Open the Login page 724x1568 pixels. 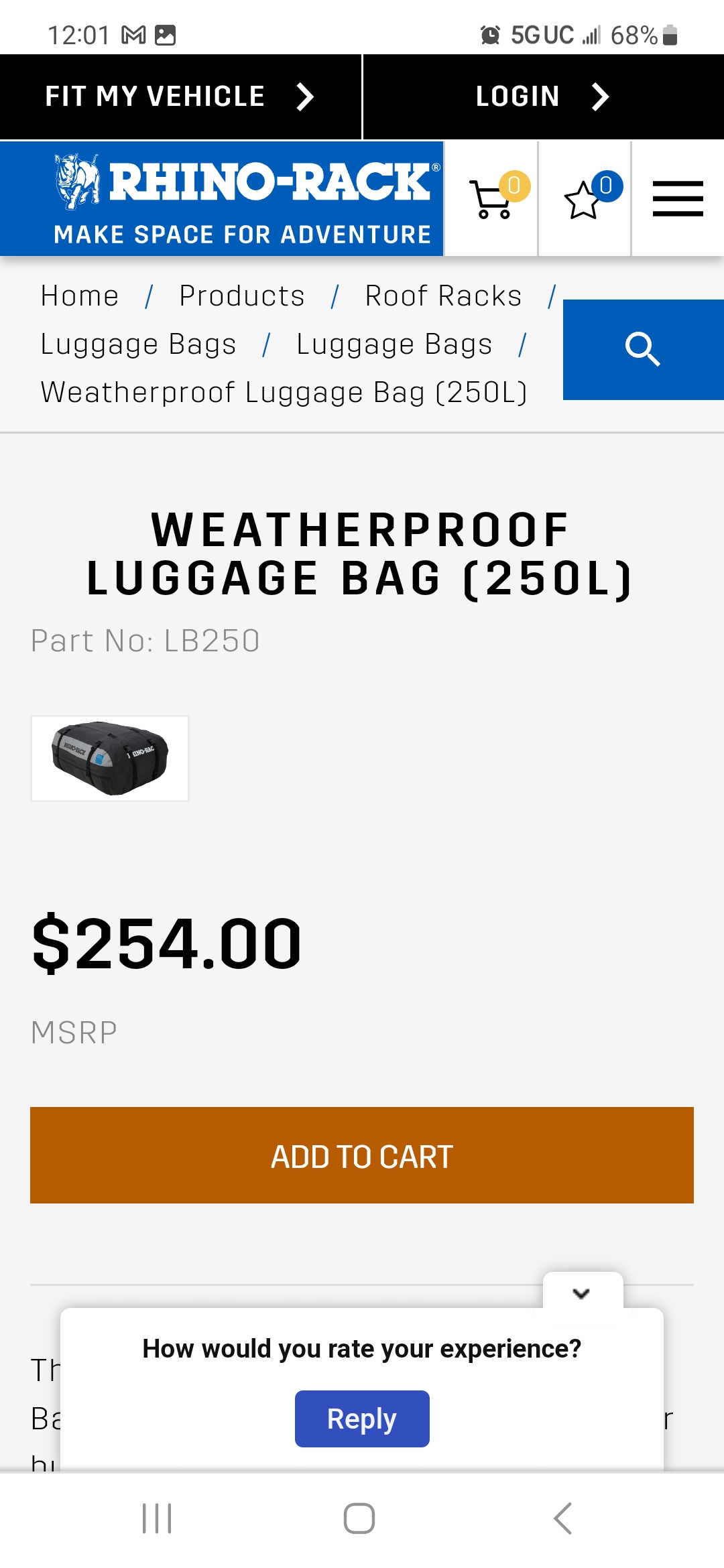coord(544,96)
